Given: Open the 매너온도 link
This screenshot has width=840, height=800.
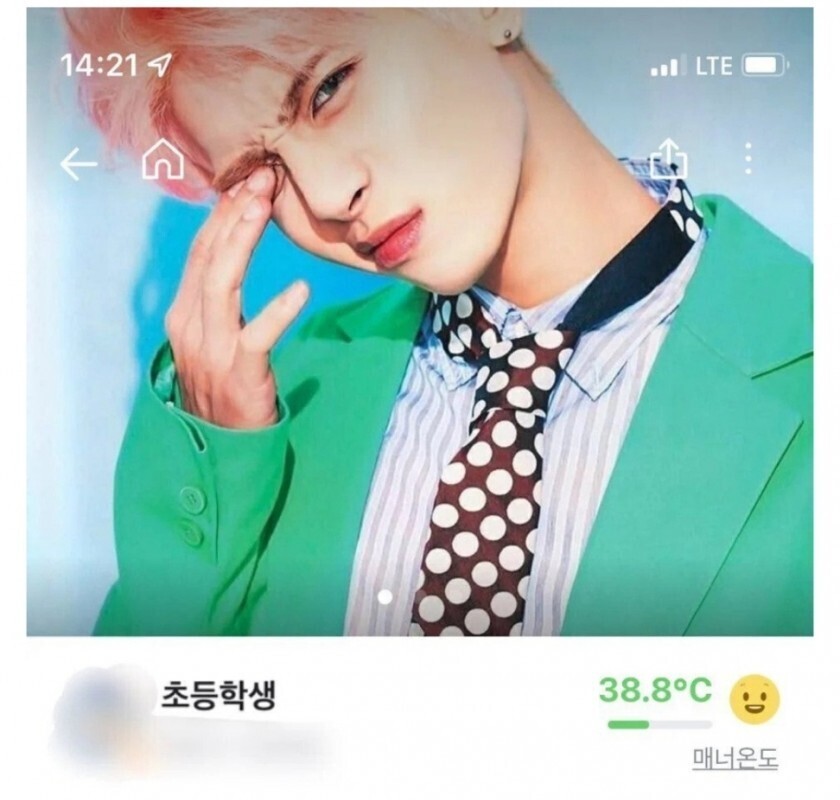Looking at the screenshot, I should click(x=734, y=760).
